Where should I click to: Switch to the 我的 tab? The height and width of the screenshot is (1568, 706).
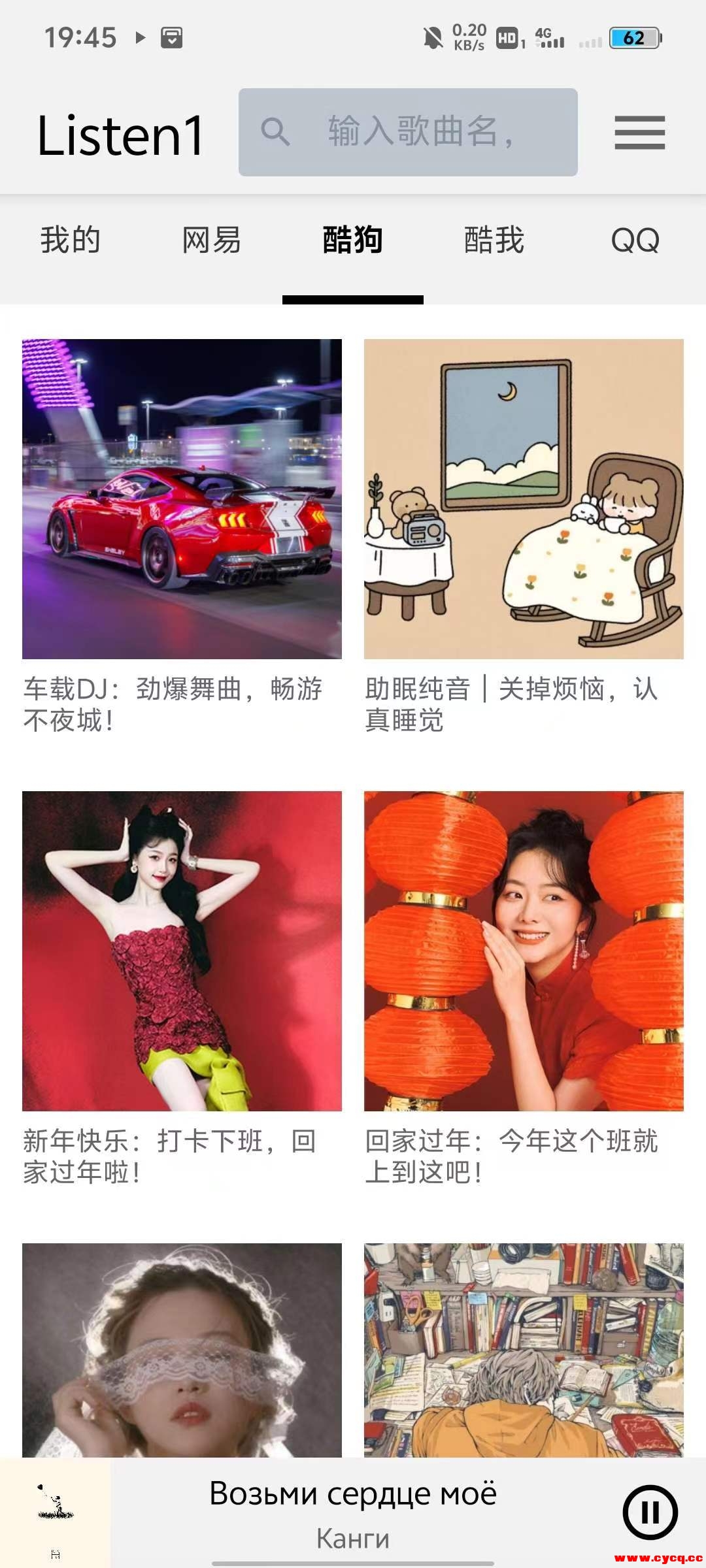click(x=71, y=240)
